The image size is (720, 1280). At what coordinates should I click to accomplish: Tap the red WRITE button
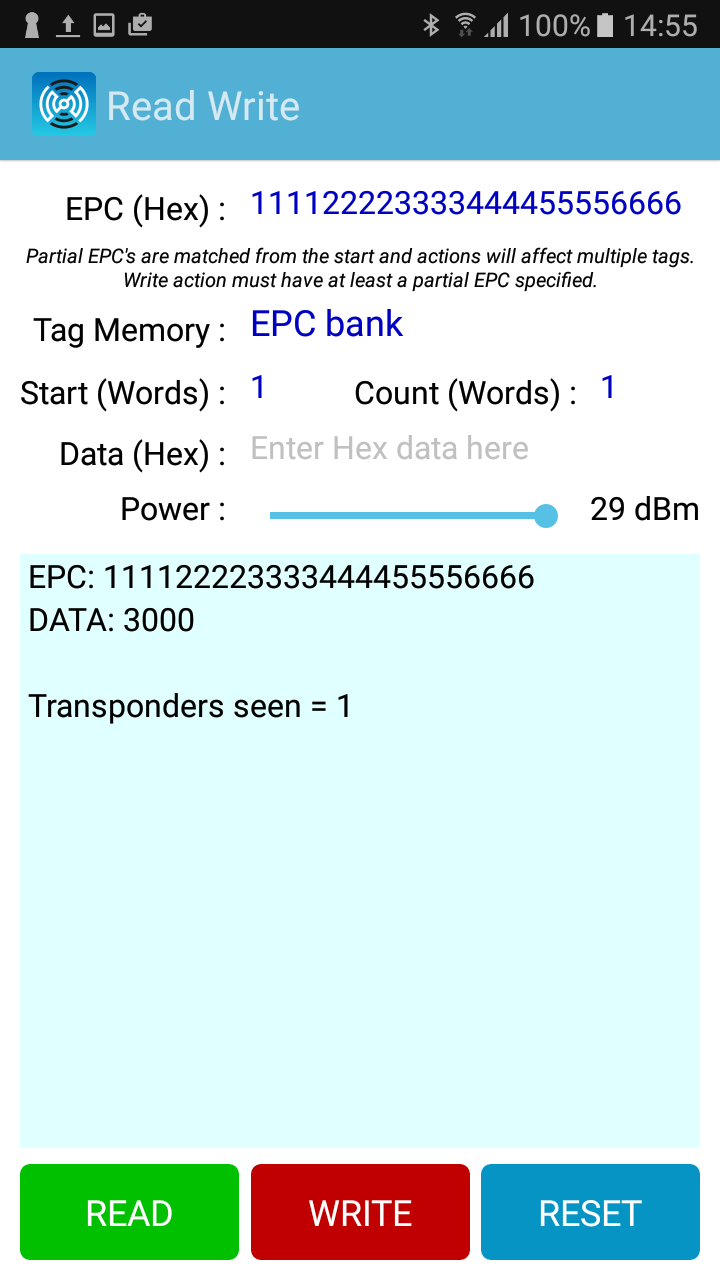pyautogui.click(x=360, y=1212)
